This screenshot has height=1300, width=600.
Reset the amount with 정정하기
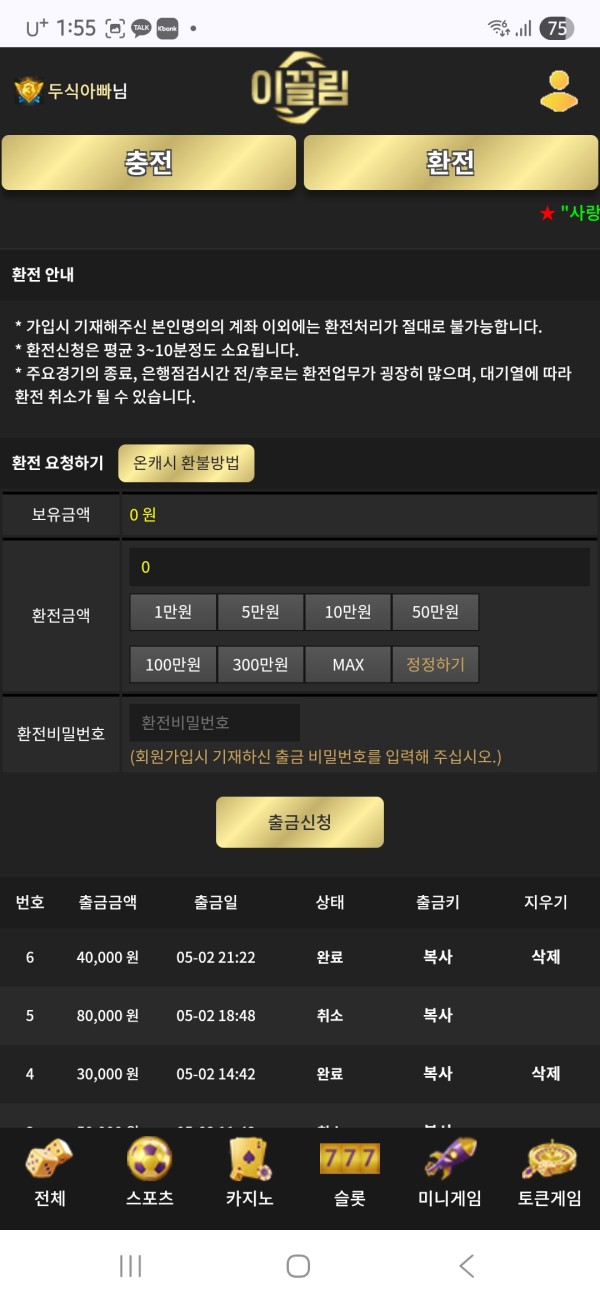coord(434,664)
